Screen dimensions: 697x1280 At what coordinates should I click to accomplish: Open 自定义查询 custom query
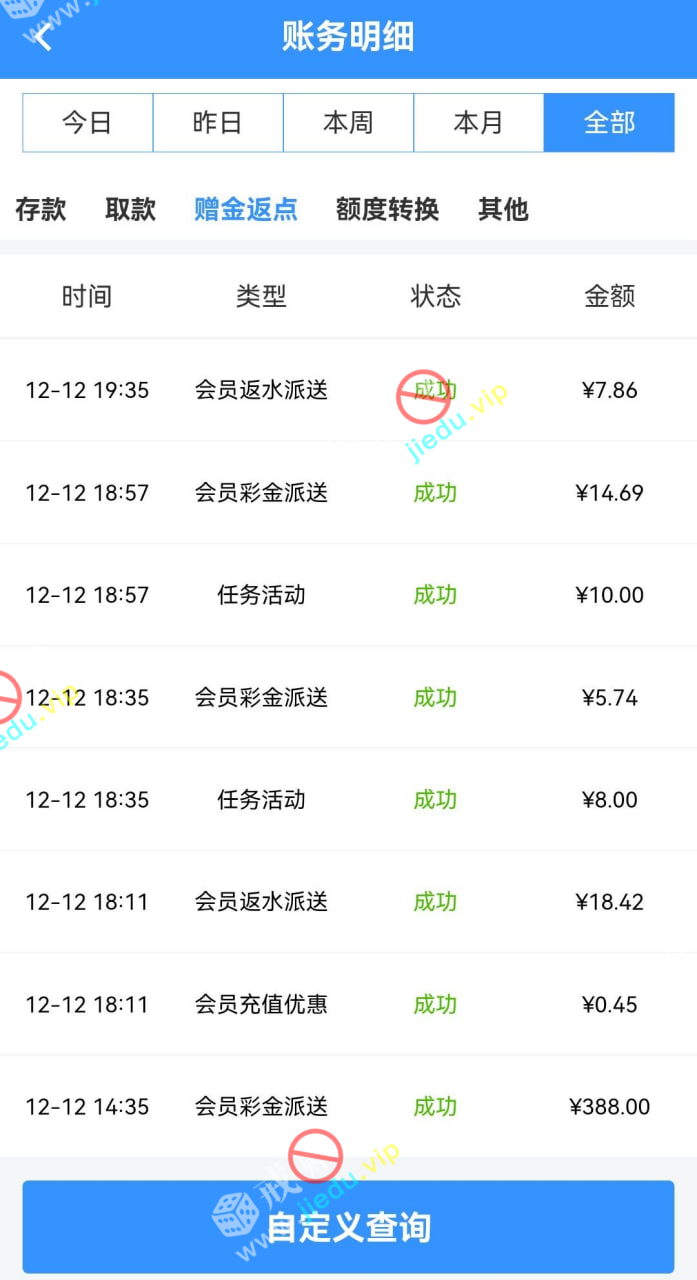tap(348, 1227)
